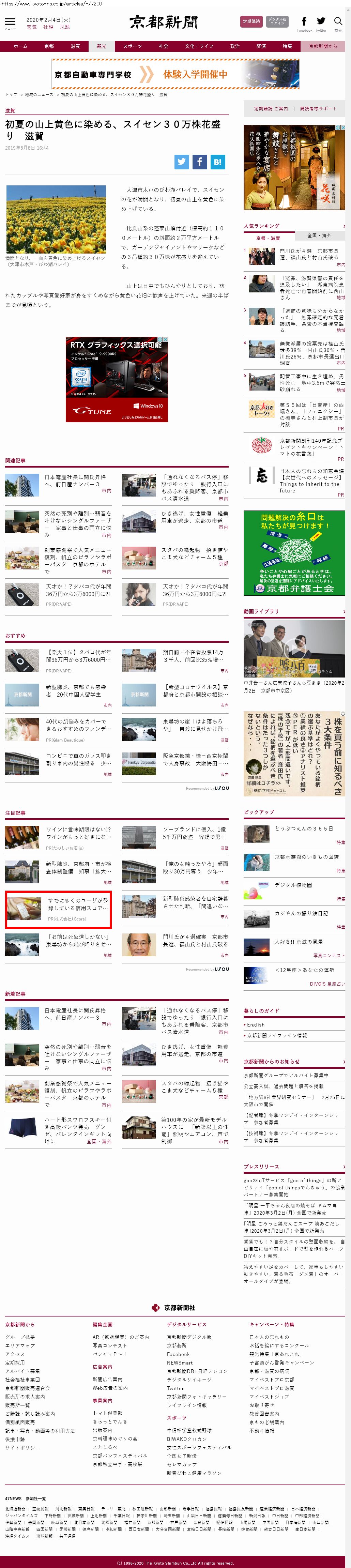Open the 文化・ライフ section
Image resolution: width=351 pixels, height=1568 pixels.
click(199, 46)
